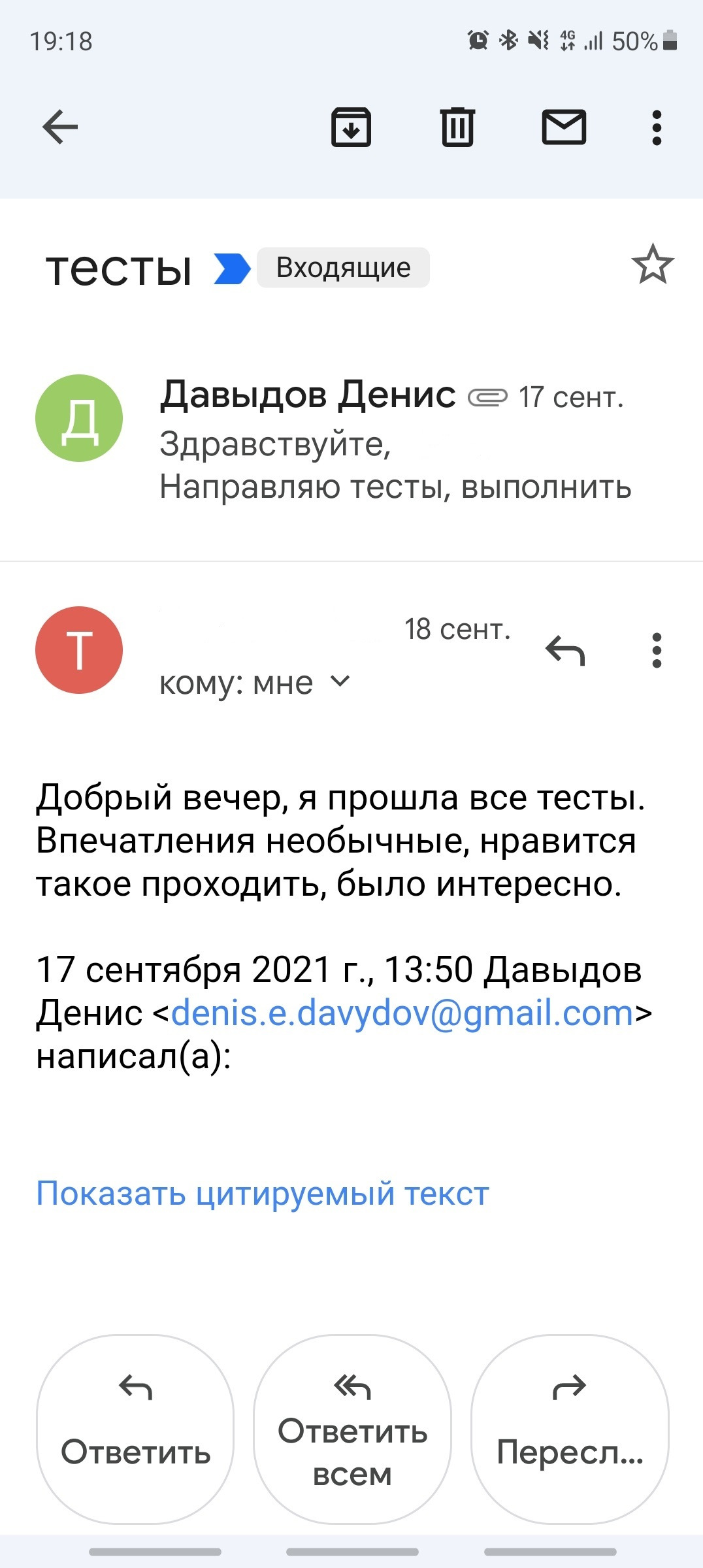The image size is (703, 1568).
Task: Star the тесты conversation
Action: coord(652,265)
